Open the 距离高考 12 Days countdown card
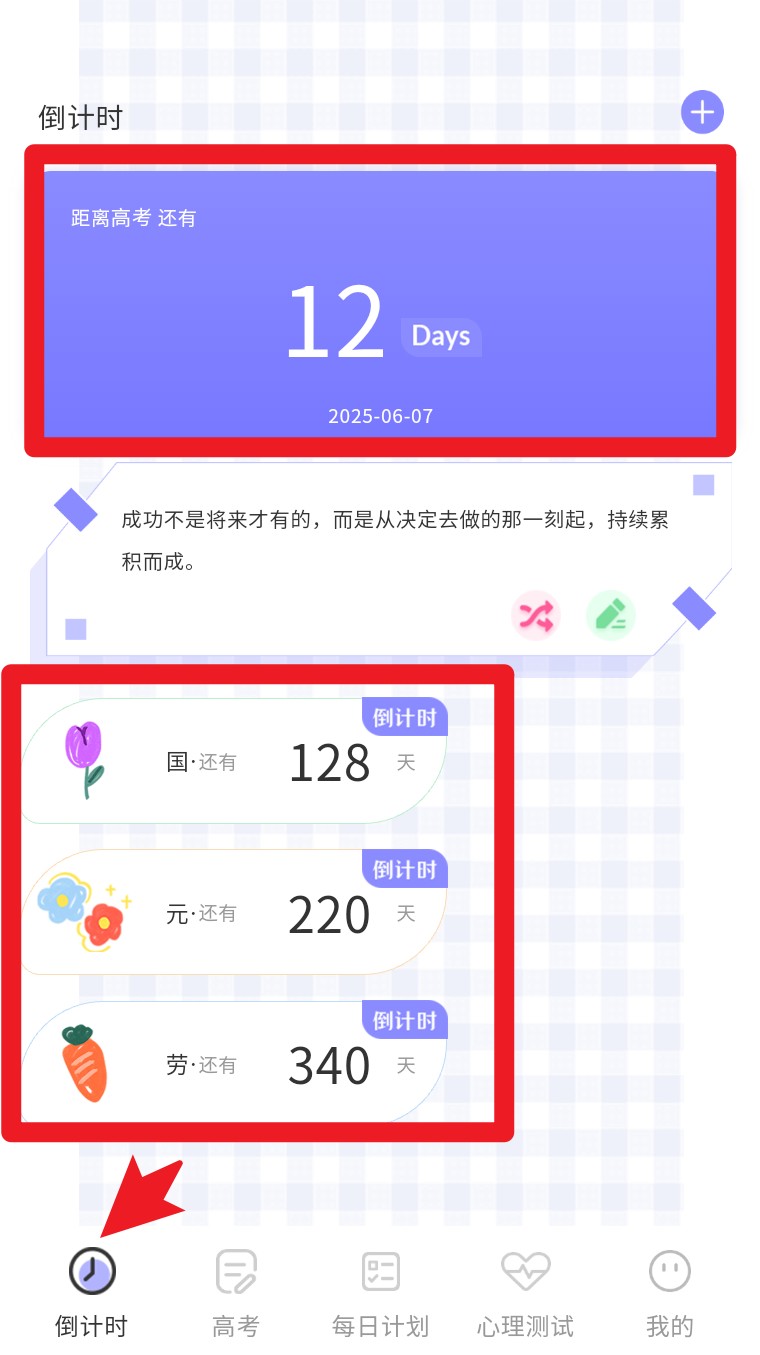 tap(380, 304)
